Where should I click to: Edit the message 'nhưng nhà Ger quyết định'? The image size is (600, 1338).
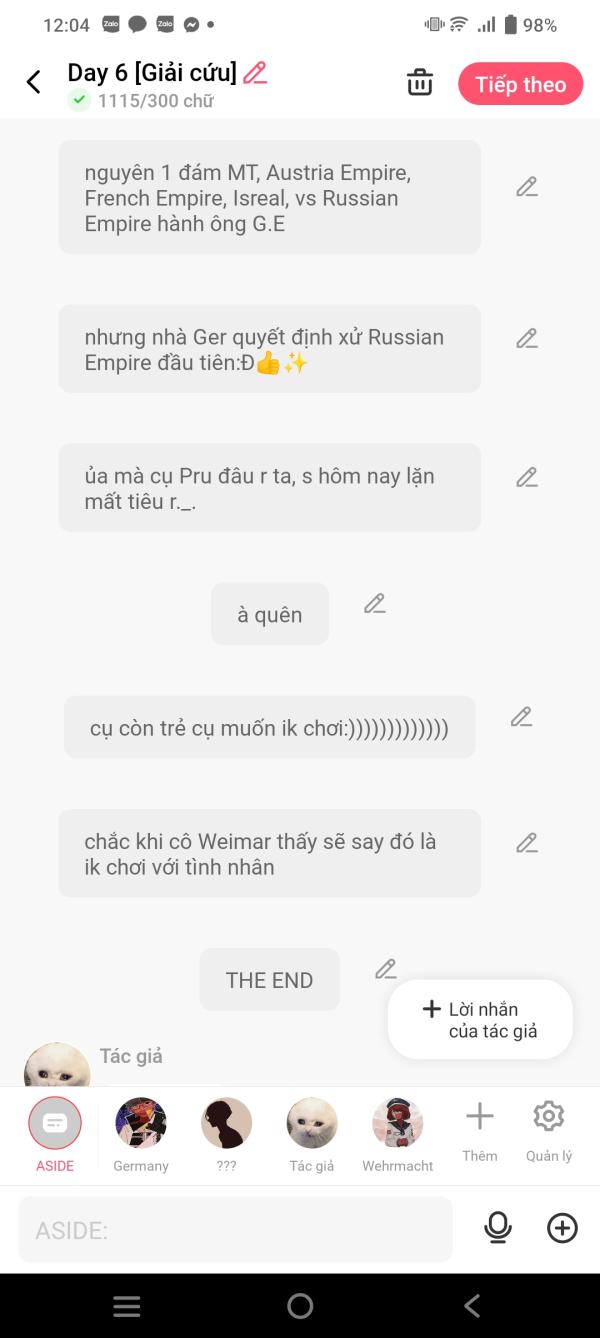527,339
